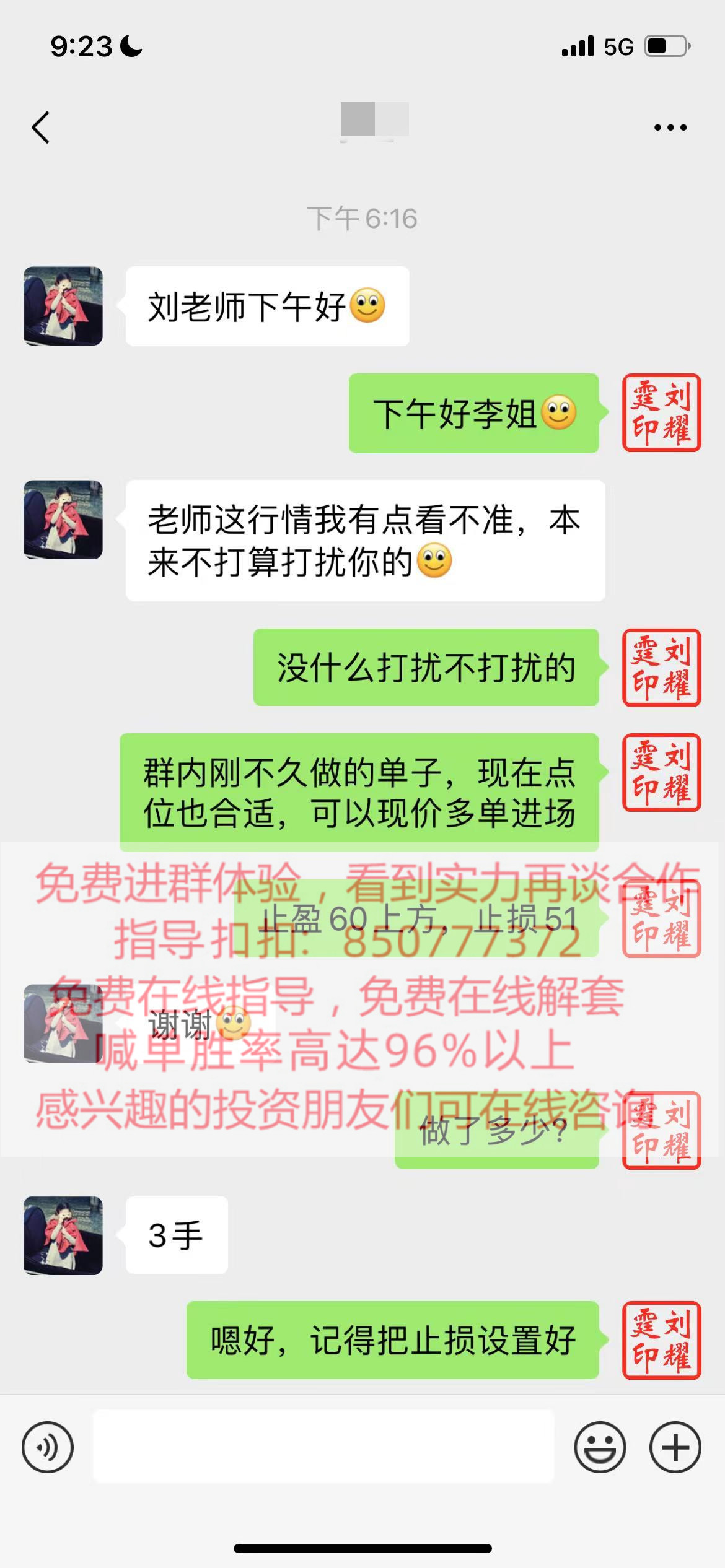Go back to the chat list
The image size is (725, 1568).
tap(41, 128)
